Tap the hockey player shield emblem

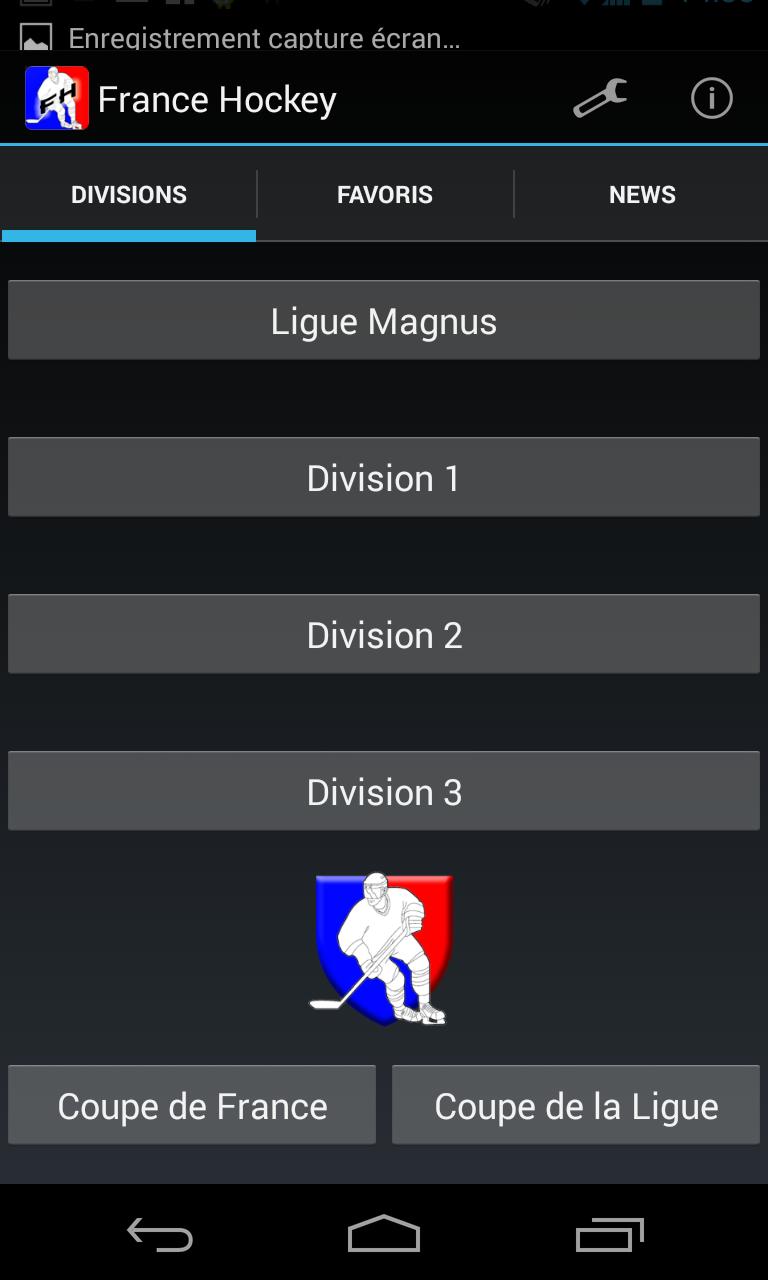(x=384, y=950)
